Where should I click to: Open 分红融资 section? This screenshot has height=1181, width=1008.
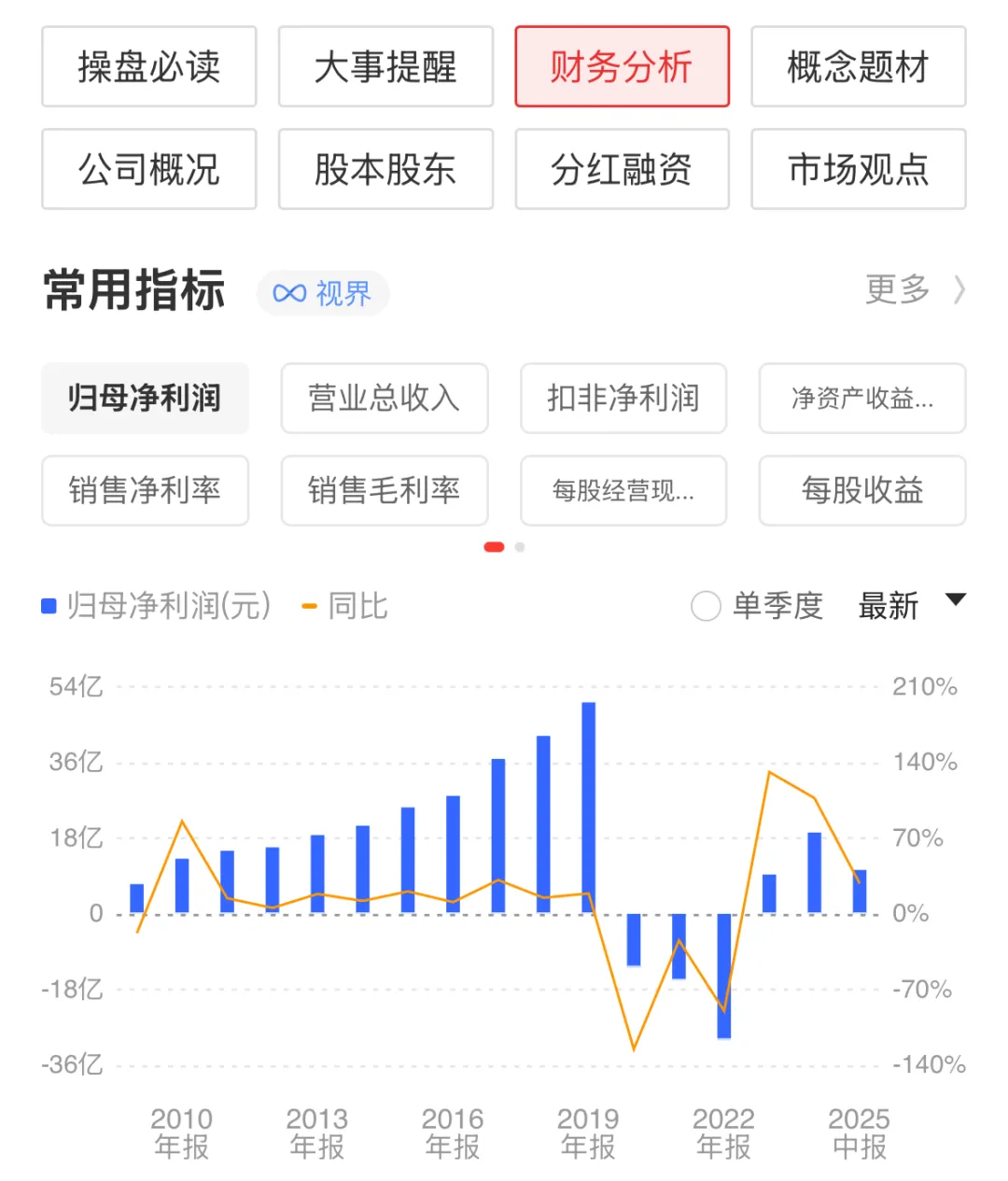click(622, 170)
